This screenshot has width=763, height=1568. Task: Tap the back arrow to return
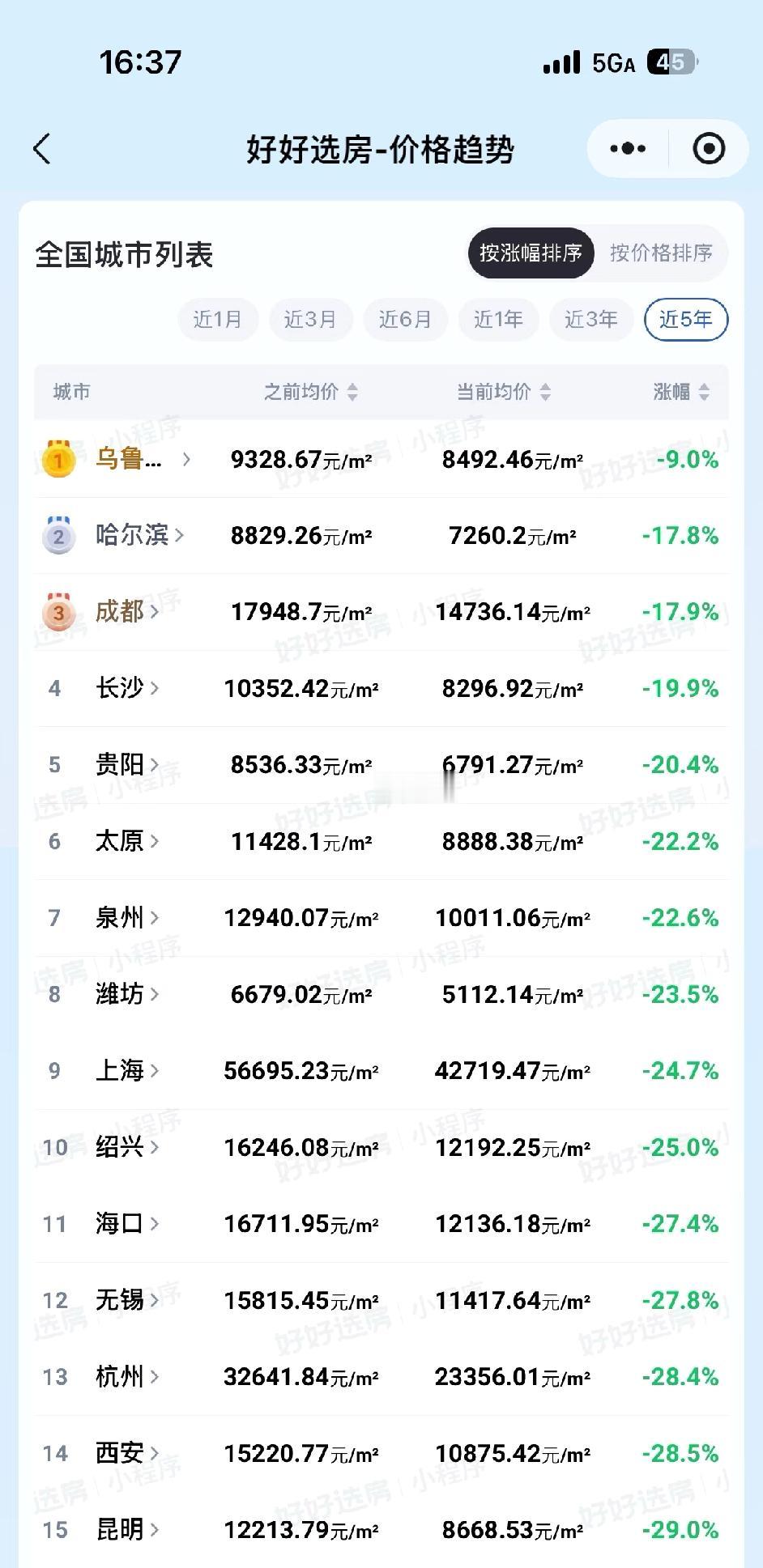click(x=42, y=149)
